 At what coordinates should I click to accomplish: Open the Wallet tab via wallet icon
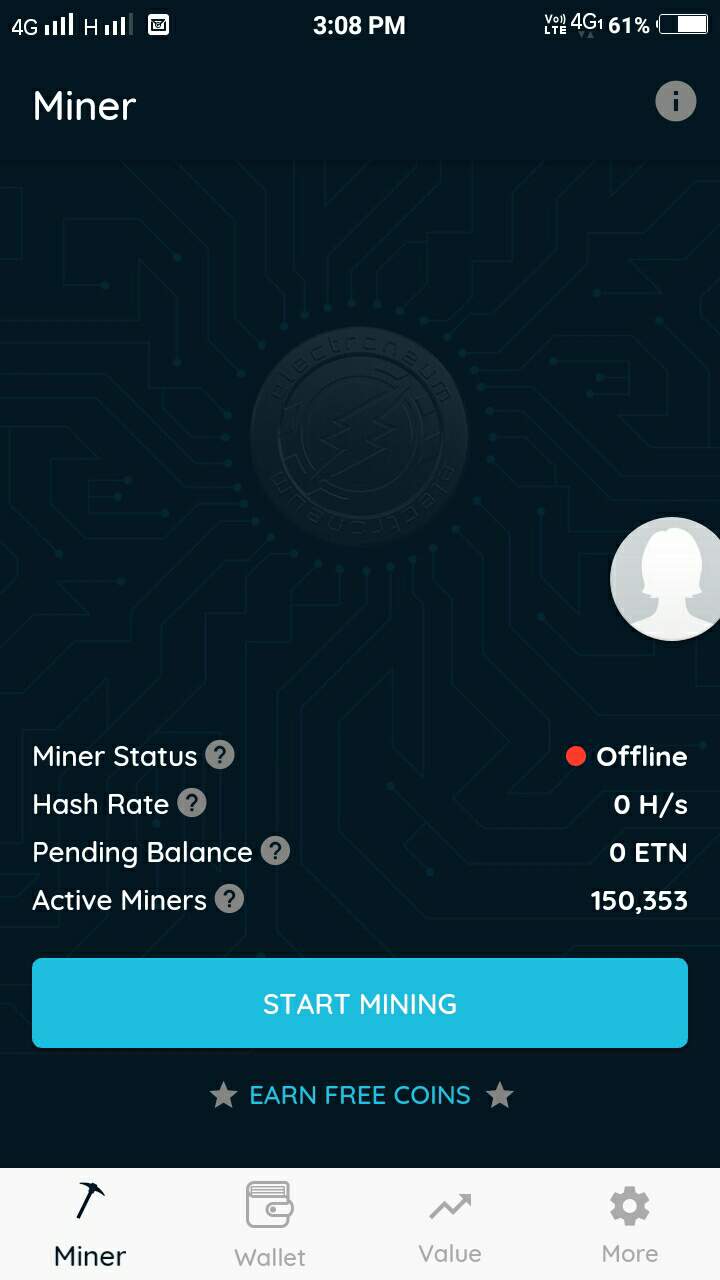coord(269,1205)
